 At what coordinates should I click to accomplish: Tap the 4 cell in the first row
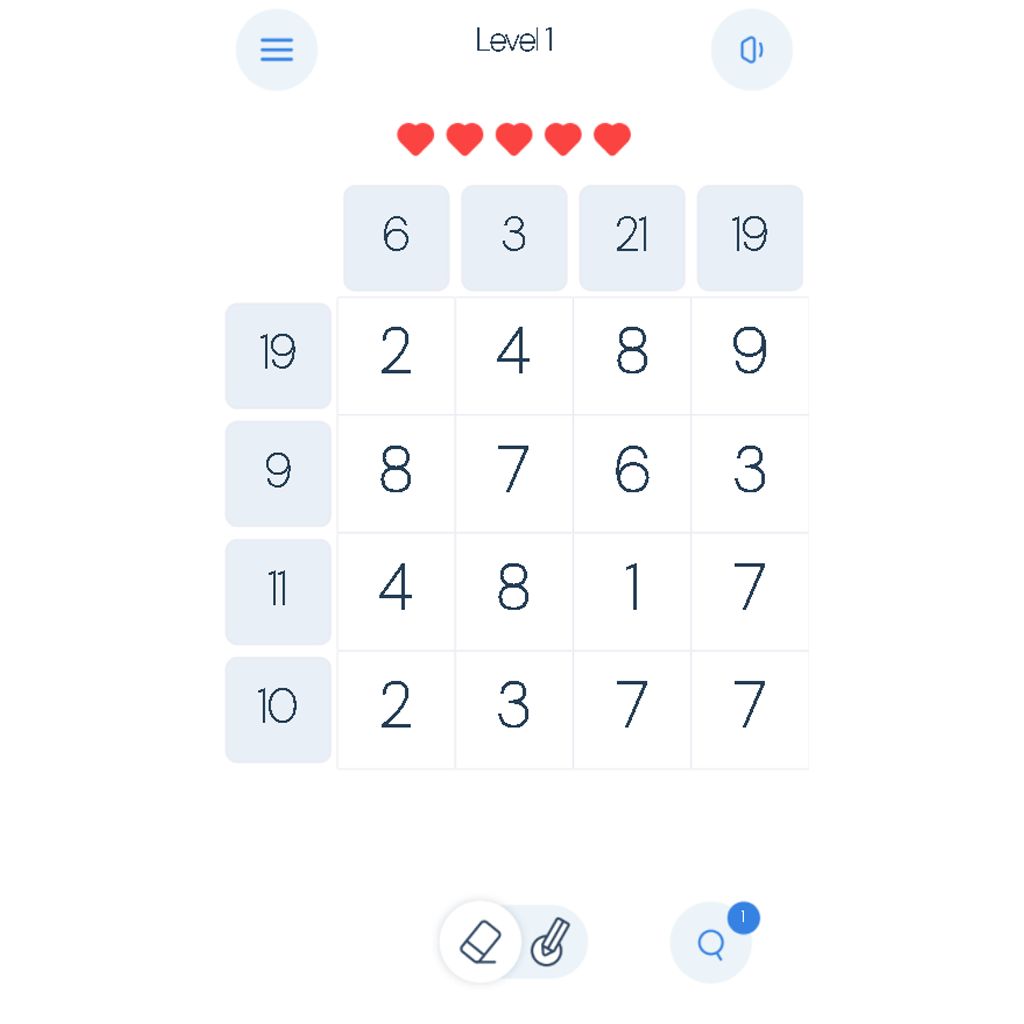coord(514,355)
